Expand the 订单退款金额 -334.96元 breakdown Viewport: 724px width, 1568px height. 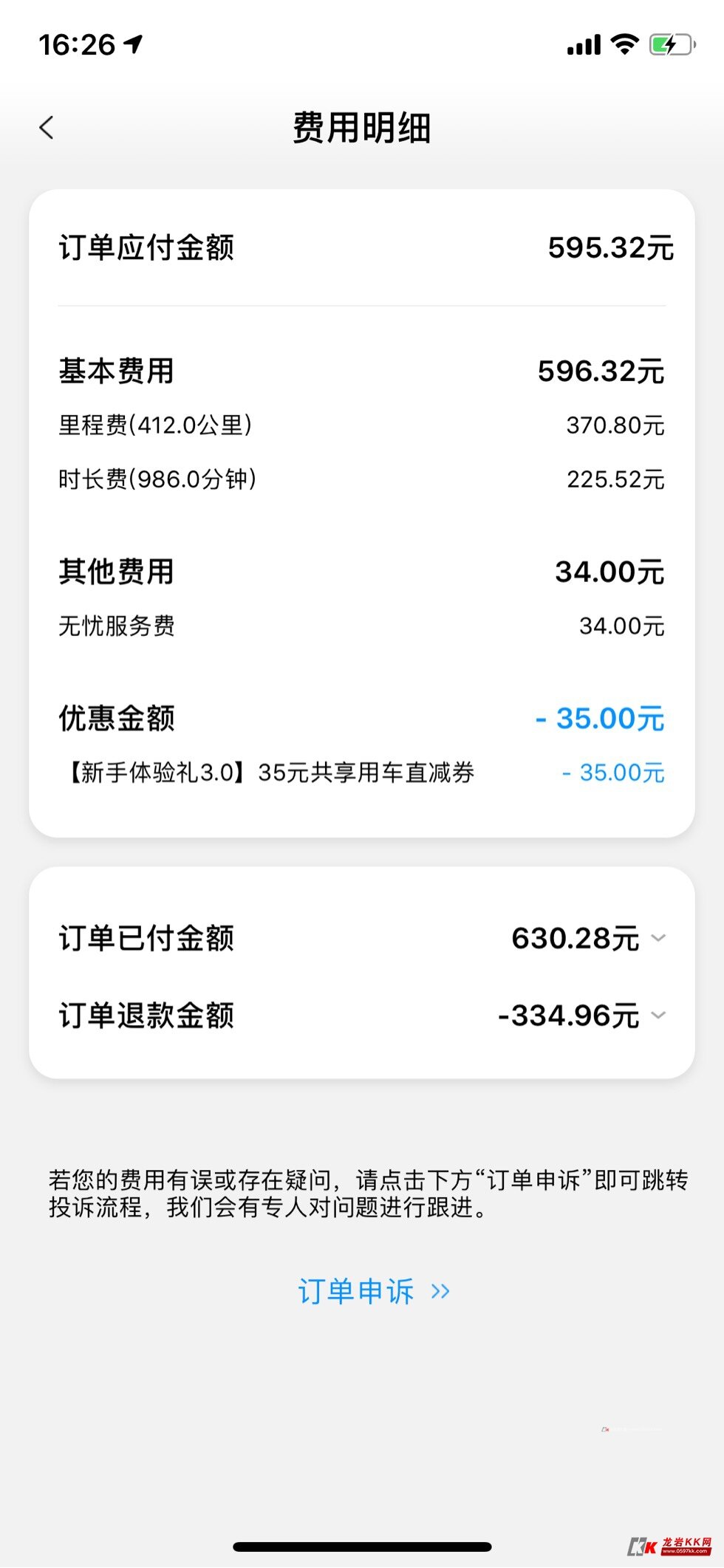[658, 1016]
